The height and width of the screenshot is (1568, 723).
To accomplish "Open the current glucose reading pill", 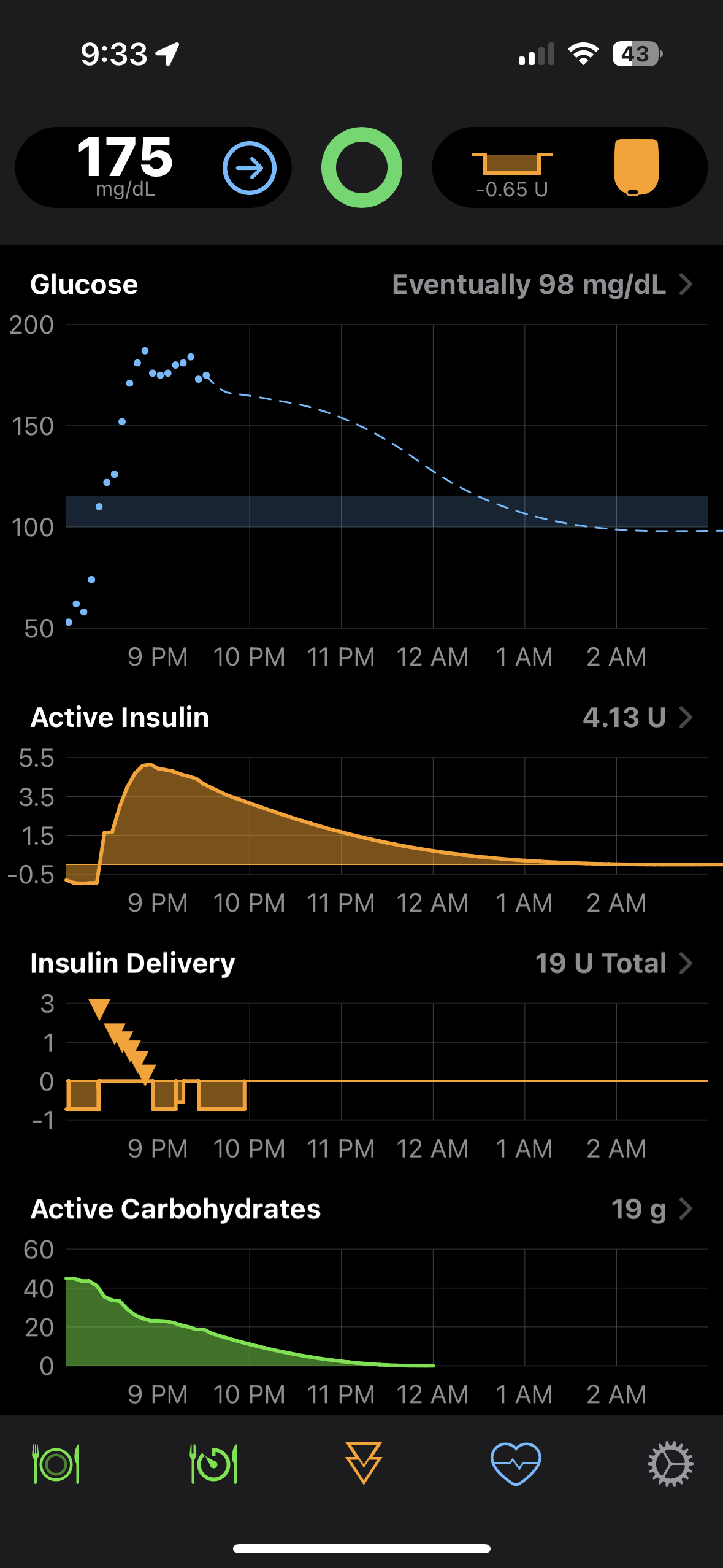I will pos(152,167).
